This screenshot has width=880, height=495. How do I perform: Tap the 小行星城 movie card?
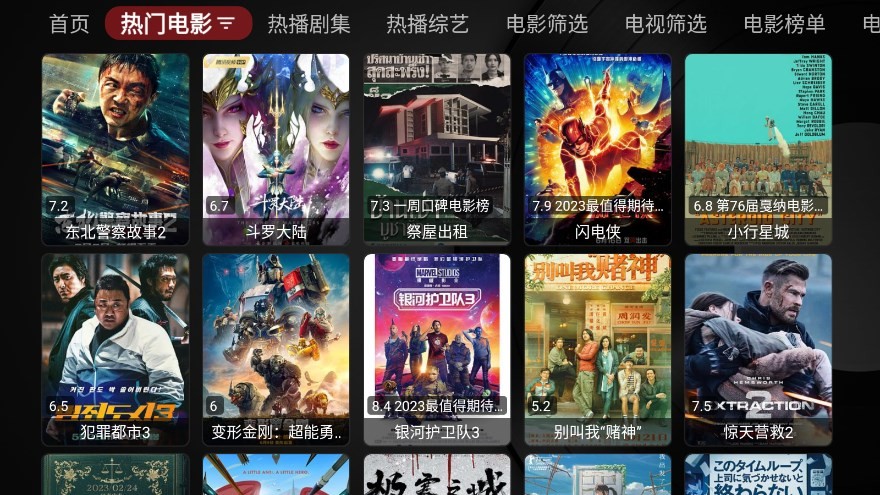click(758, 148)
